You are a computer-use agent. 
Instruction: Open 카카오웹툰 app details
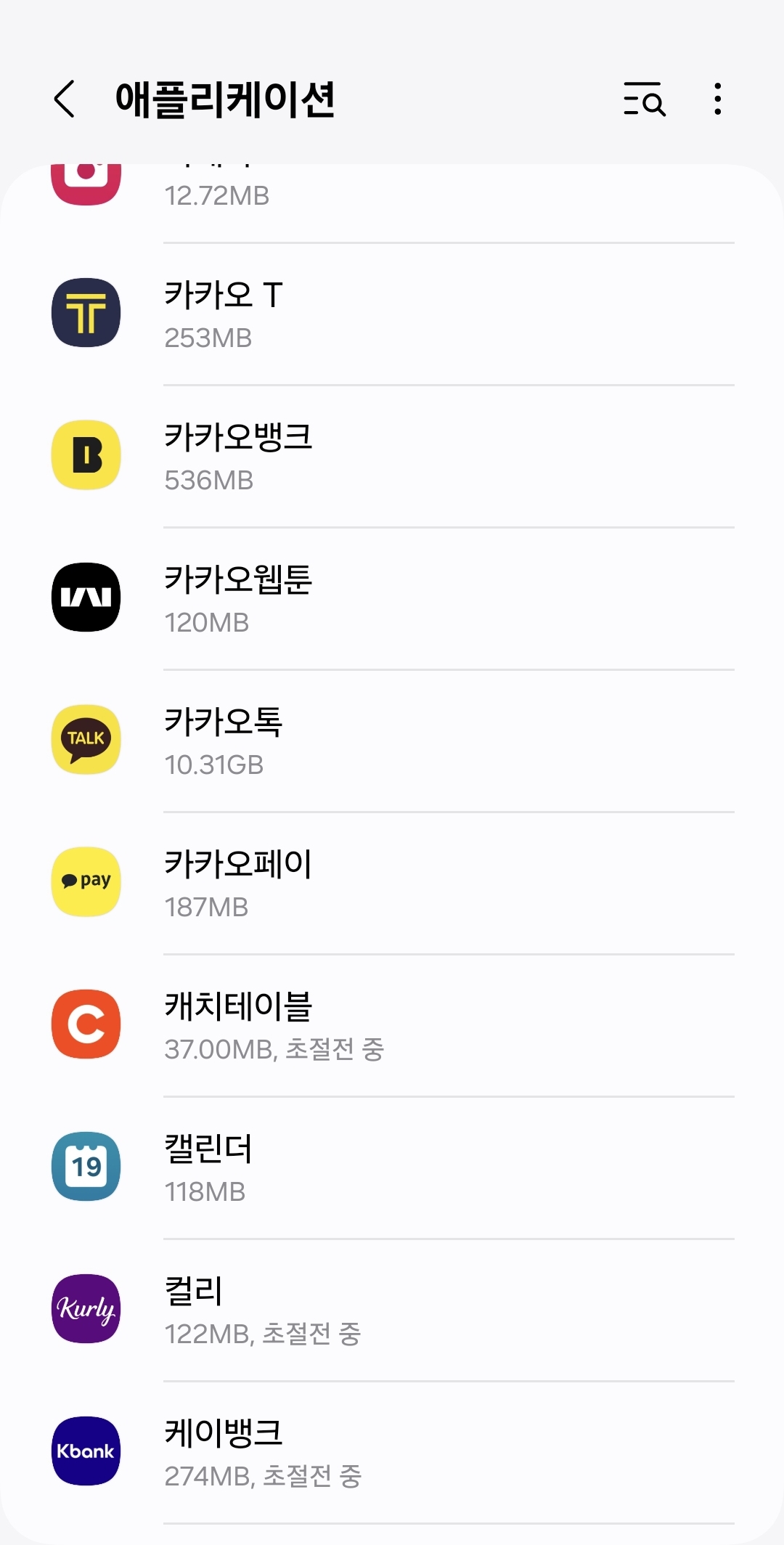392,598
